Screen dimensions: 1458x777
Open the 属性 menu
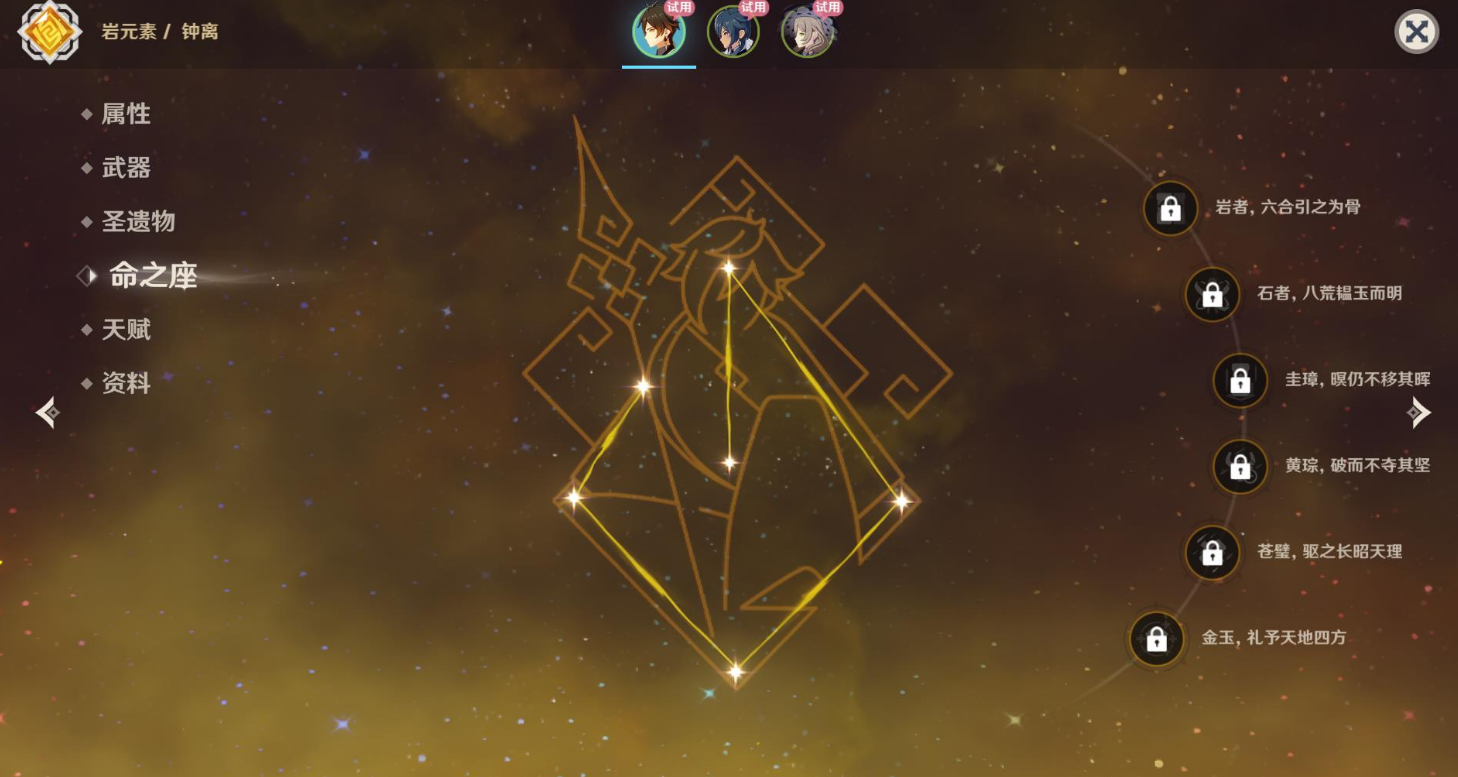pos(126,114)
